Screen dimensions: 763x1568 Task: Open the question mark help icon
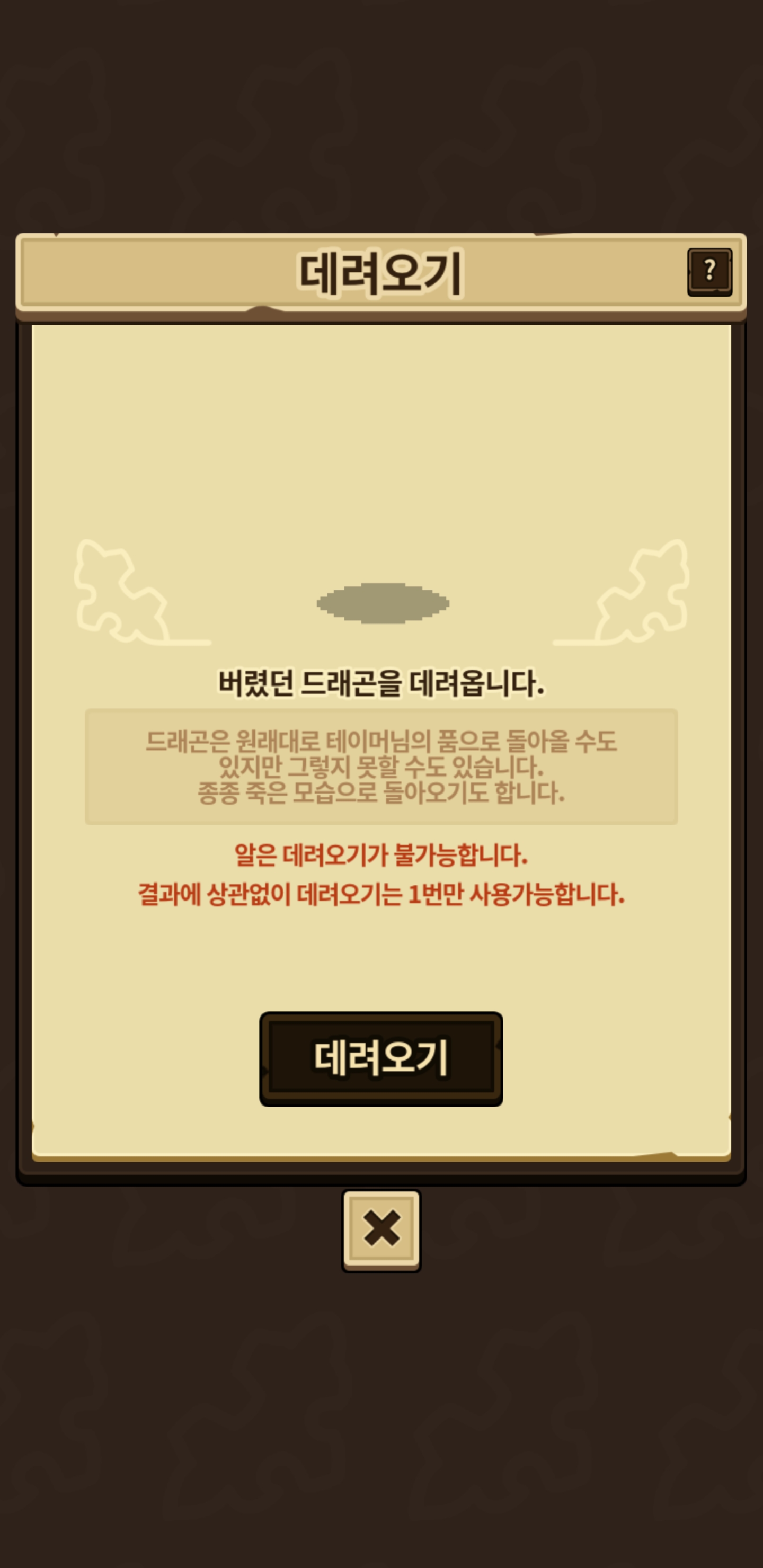coord(709,271)
